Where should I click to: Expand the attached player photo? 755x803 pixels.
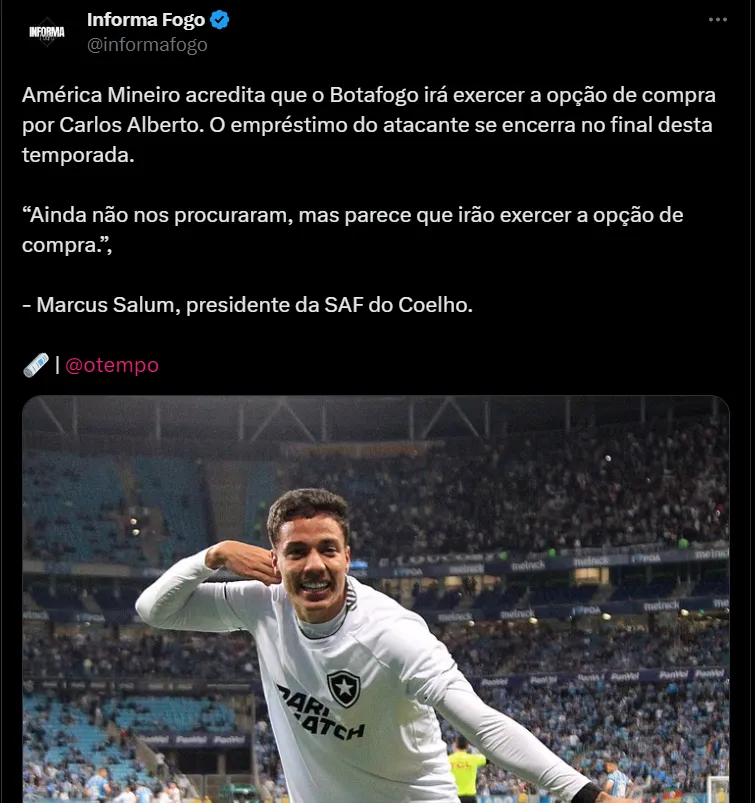coord(376,600)
